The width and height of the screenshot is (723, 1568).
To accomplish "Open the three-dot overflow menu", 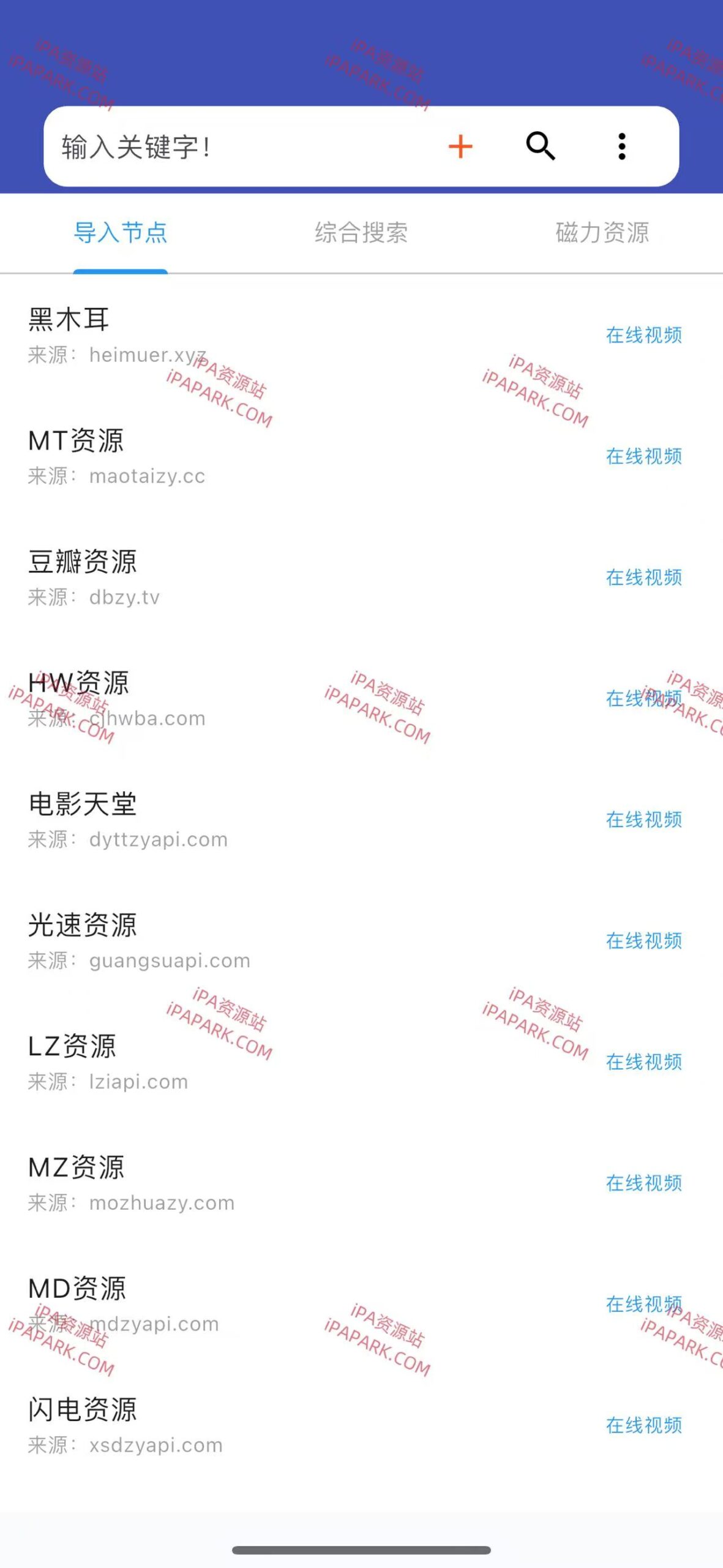I will point(622,147).
